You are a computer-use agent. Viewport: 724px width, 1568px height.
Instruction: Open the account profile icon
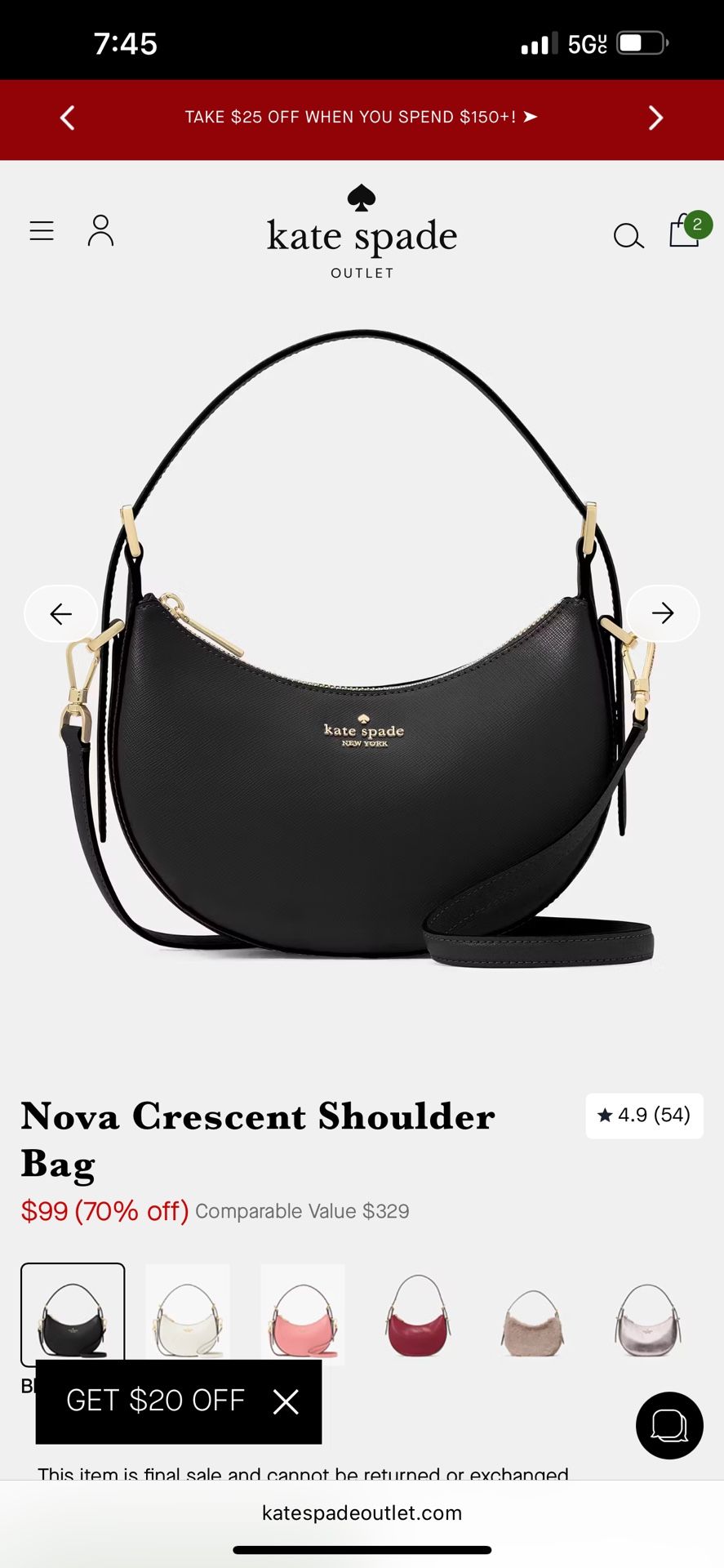coord(100,231)
